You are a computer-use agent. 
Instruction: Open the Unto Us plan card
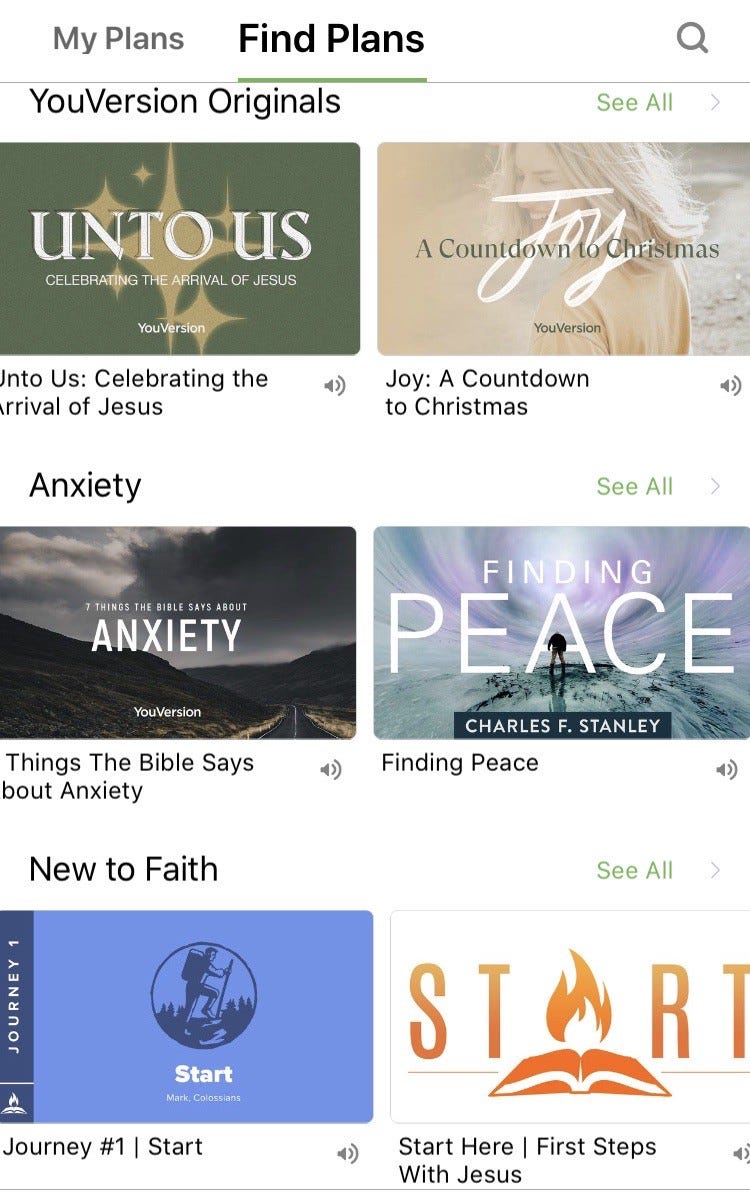(x=179, y=249)
